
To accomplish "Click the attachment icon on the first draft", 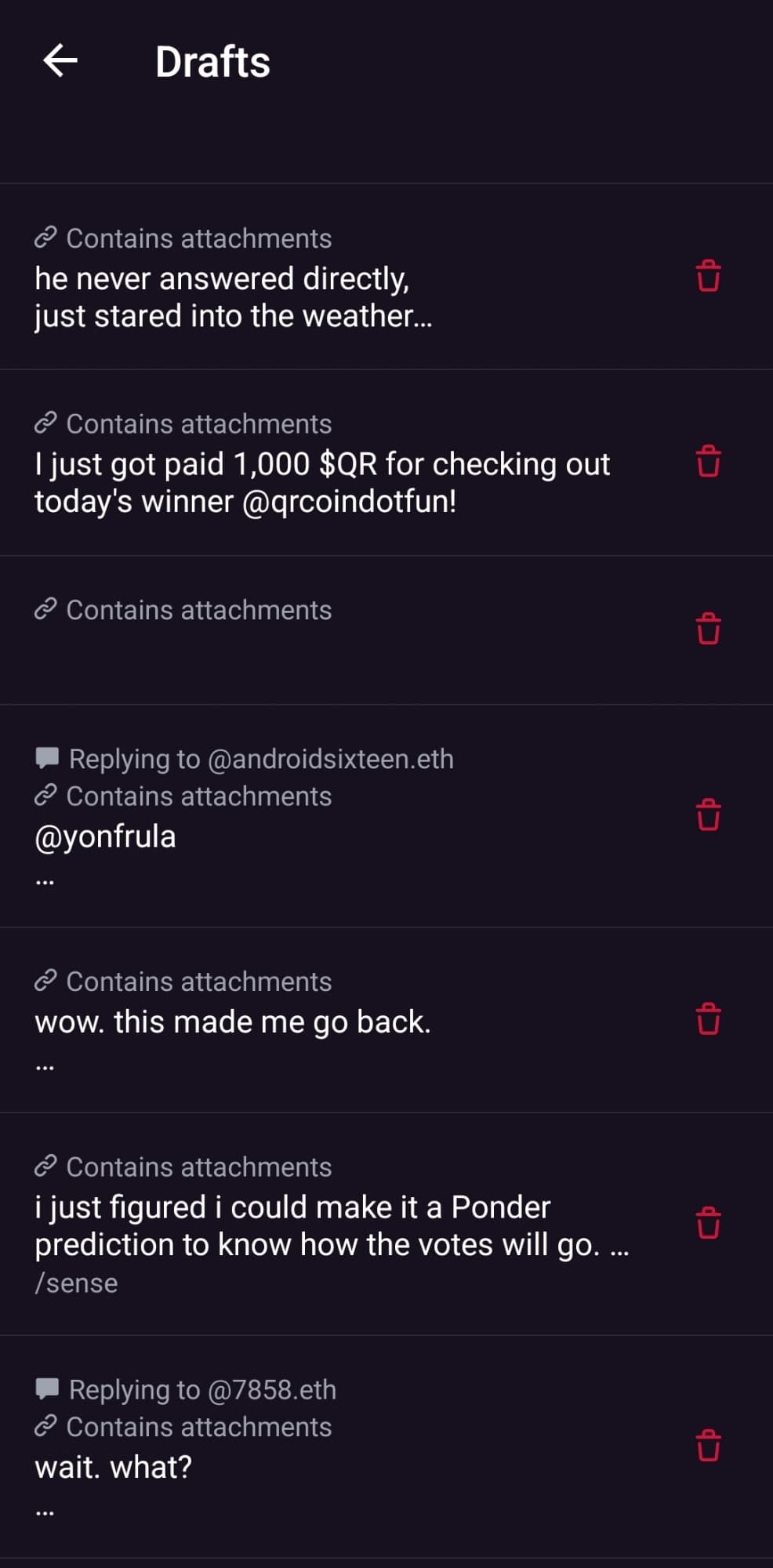I will pos(45,238).
